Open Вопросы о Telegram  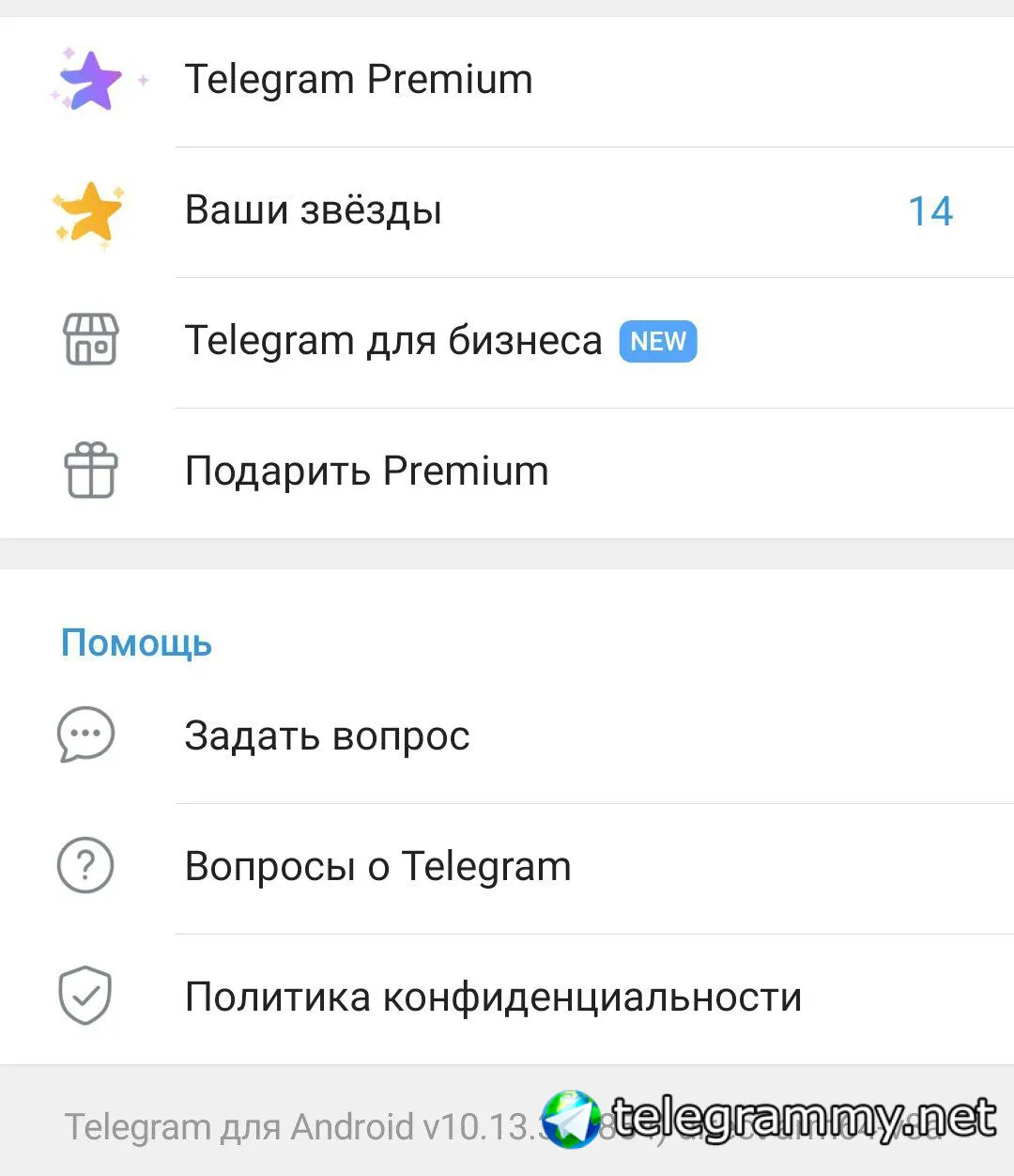point(377,867)
